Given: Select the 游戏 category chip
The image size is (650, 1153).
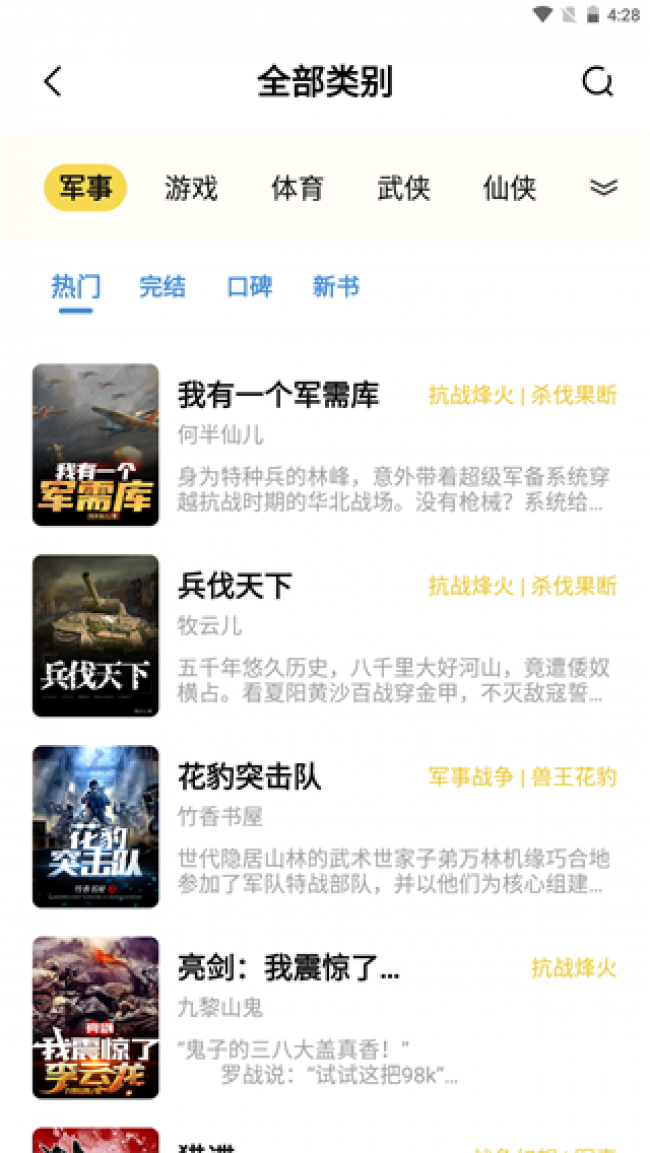Looking at the screenshot, I should (191, 188).
